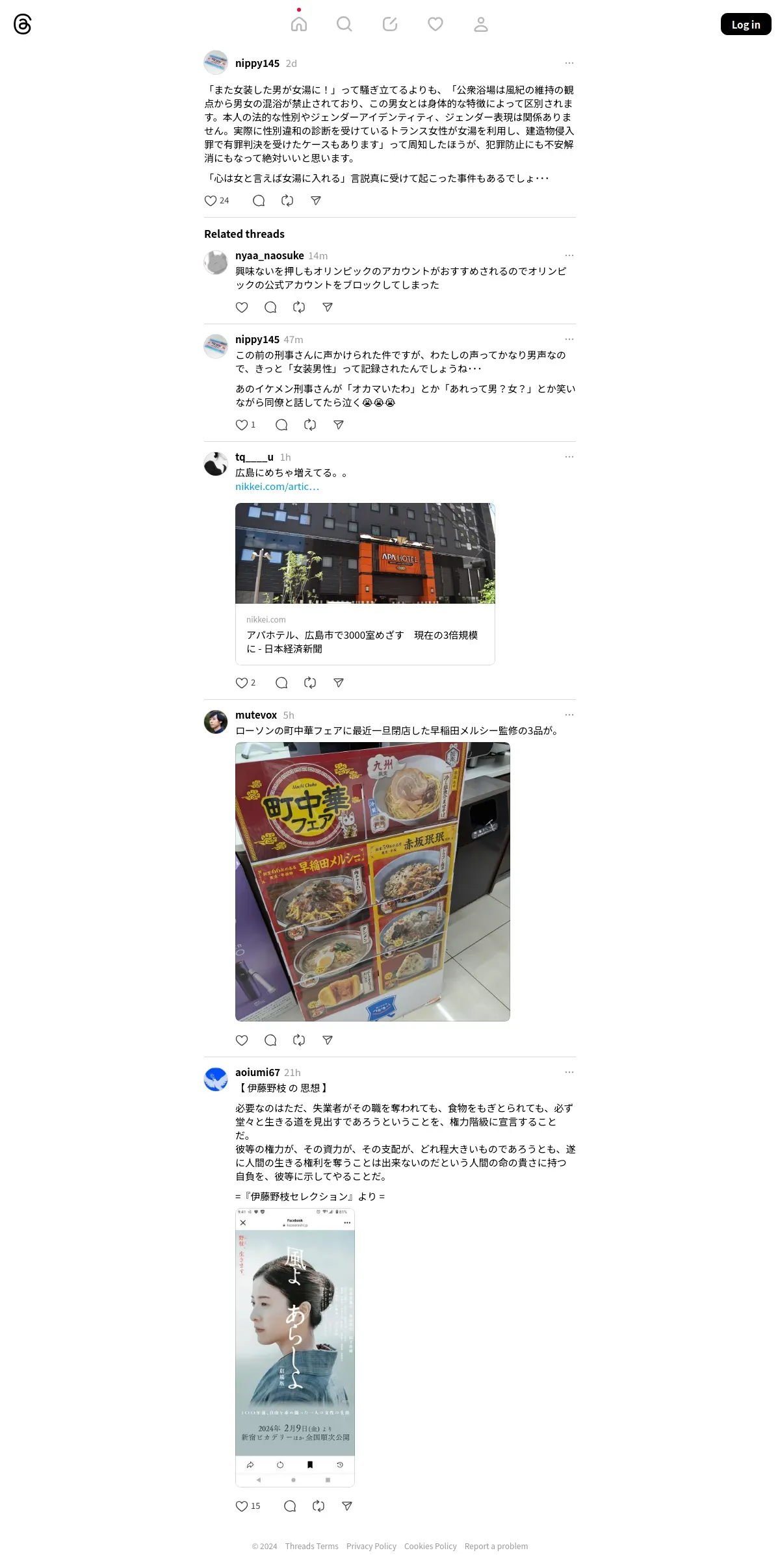Open the nikkei.com article link in tq____u's post
The height and width of the screenshot is (1568, 780).
[277, 486]
